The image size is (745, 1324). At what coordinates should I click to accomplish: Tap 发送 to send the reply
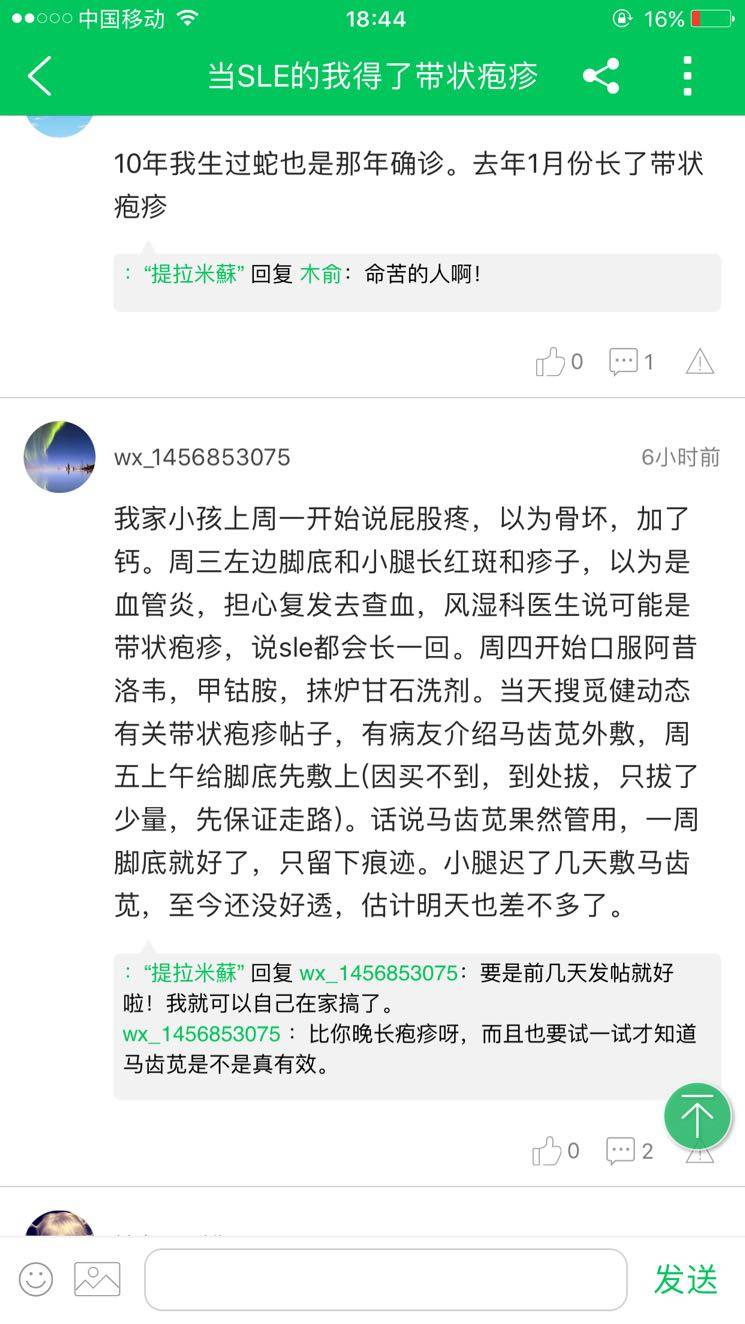(x=686, y=1279)
